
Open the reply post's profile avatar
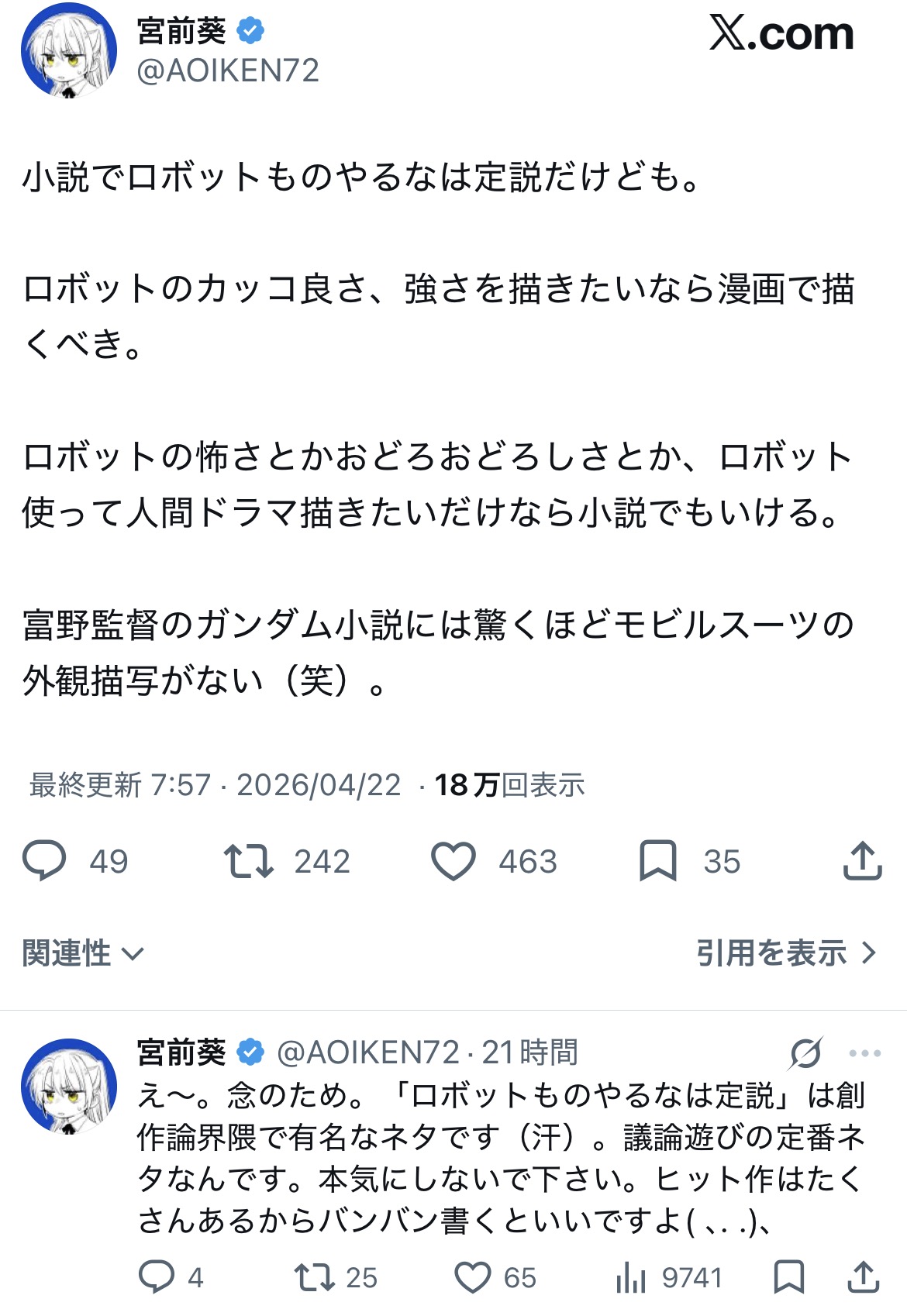(69, 1086)
